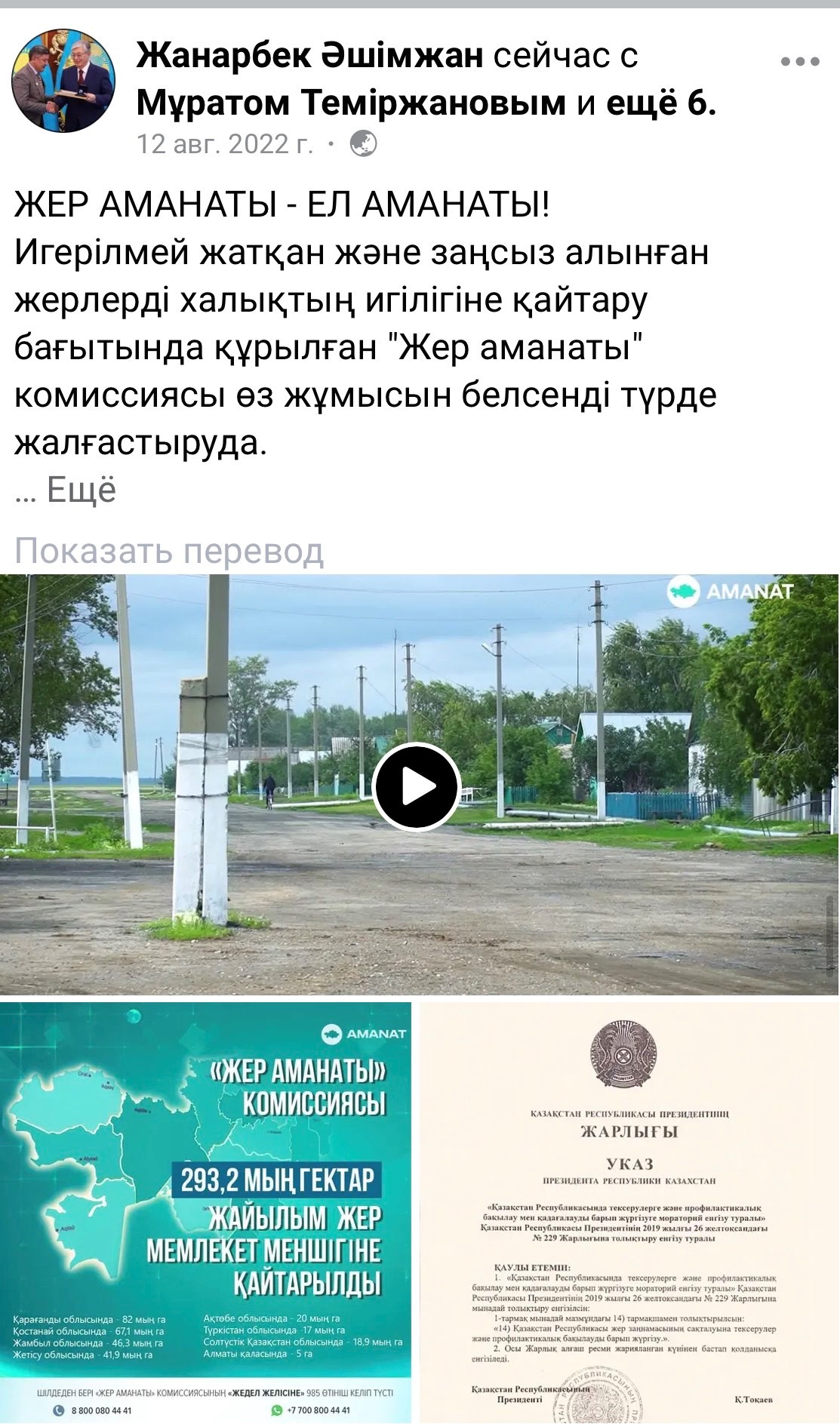Screen dimensions: 840x1424
Task: Open the presidential decree Жарлығы image
Action: click(629, 1212)
